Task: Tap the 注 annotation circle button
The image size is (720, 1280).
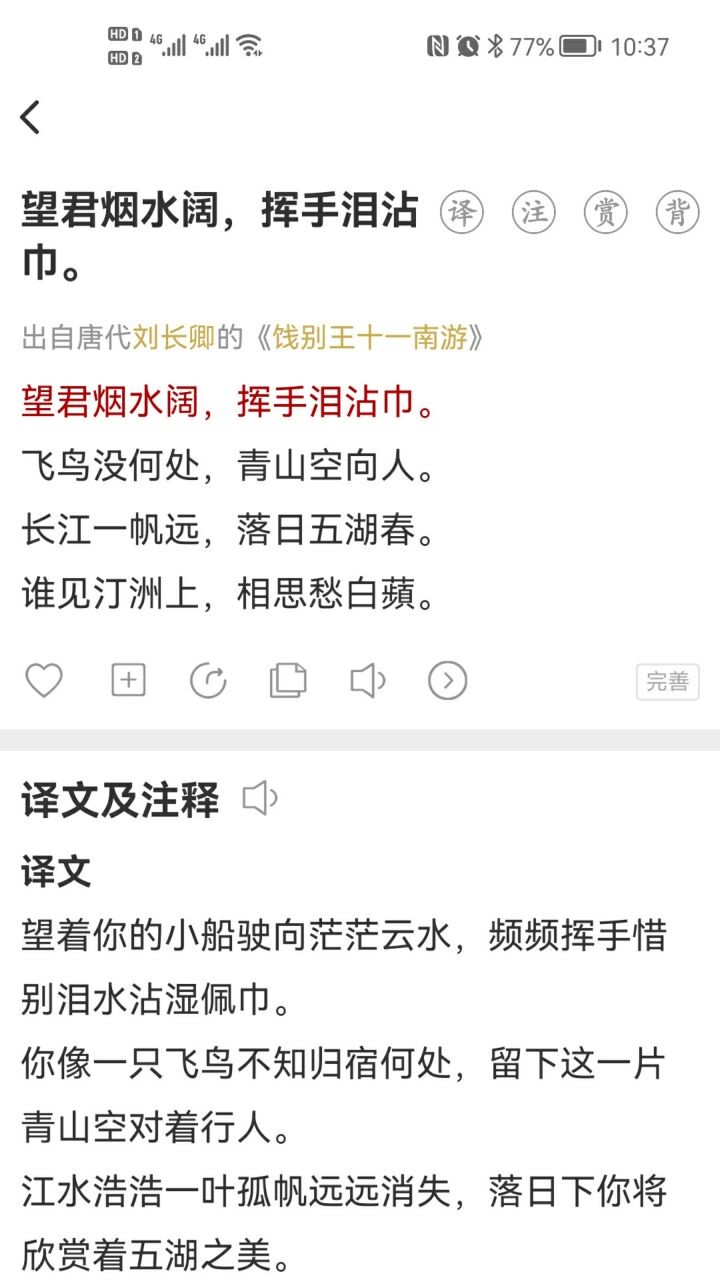Action: (533, 212)
